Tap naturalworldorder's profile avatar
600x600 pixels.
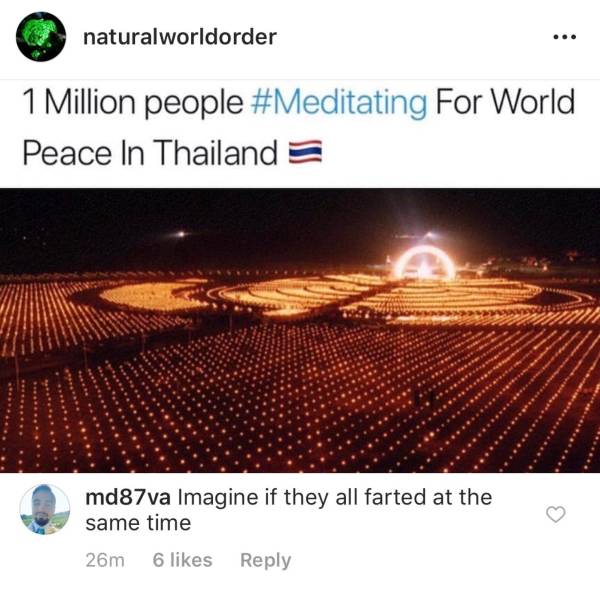tap(41, 37)
